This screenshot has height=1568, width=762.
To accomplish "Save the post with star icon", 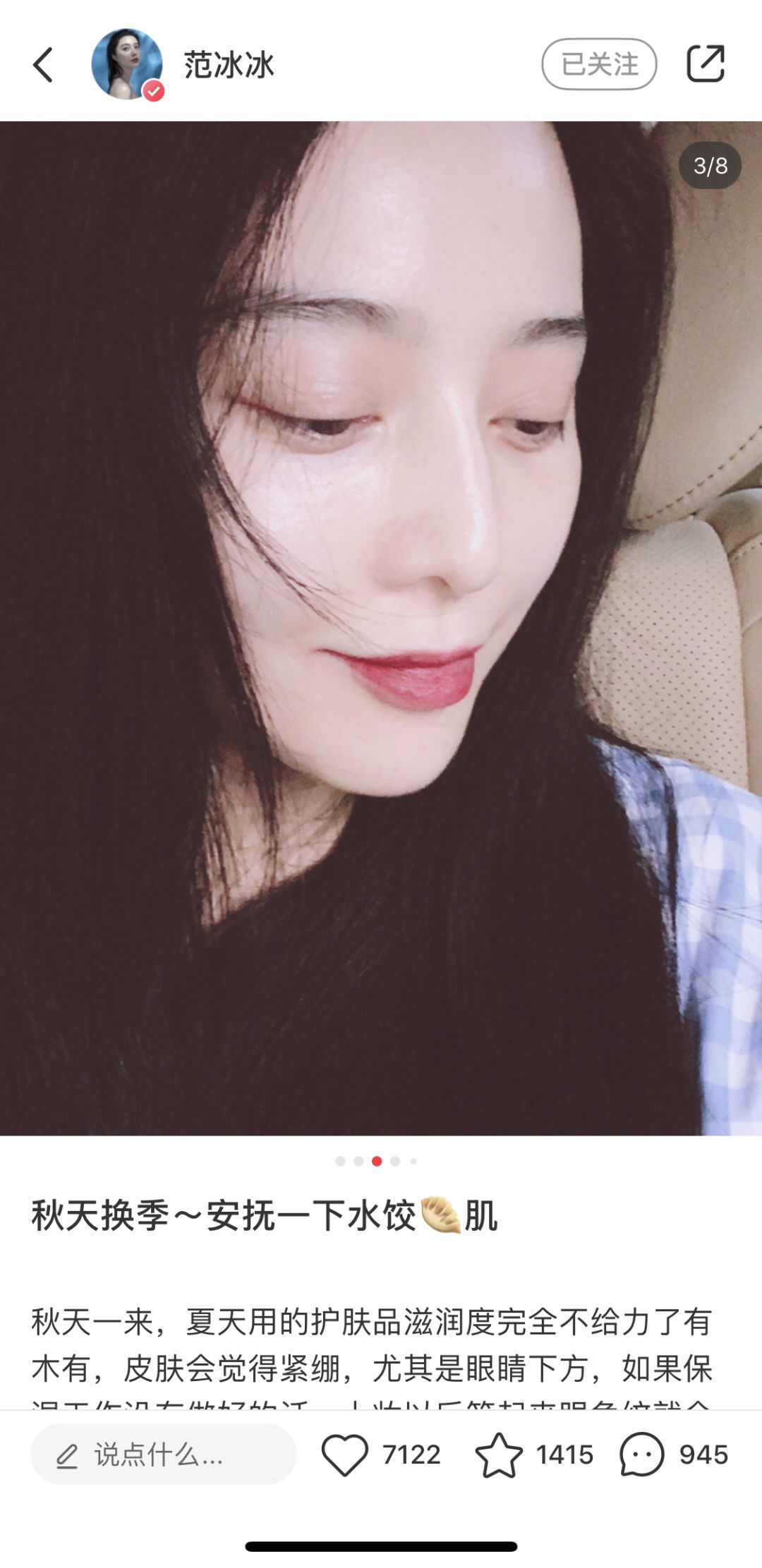I will [499, 1454].
